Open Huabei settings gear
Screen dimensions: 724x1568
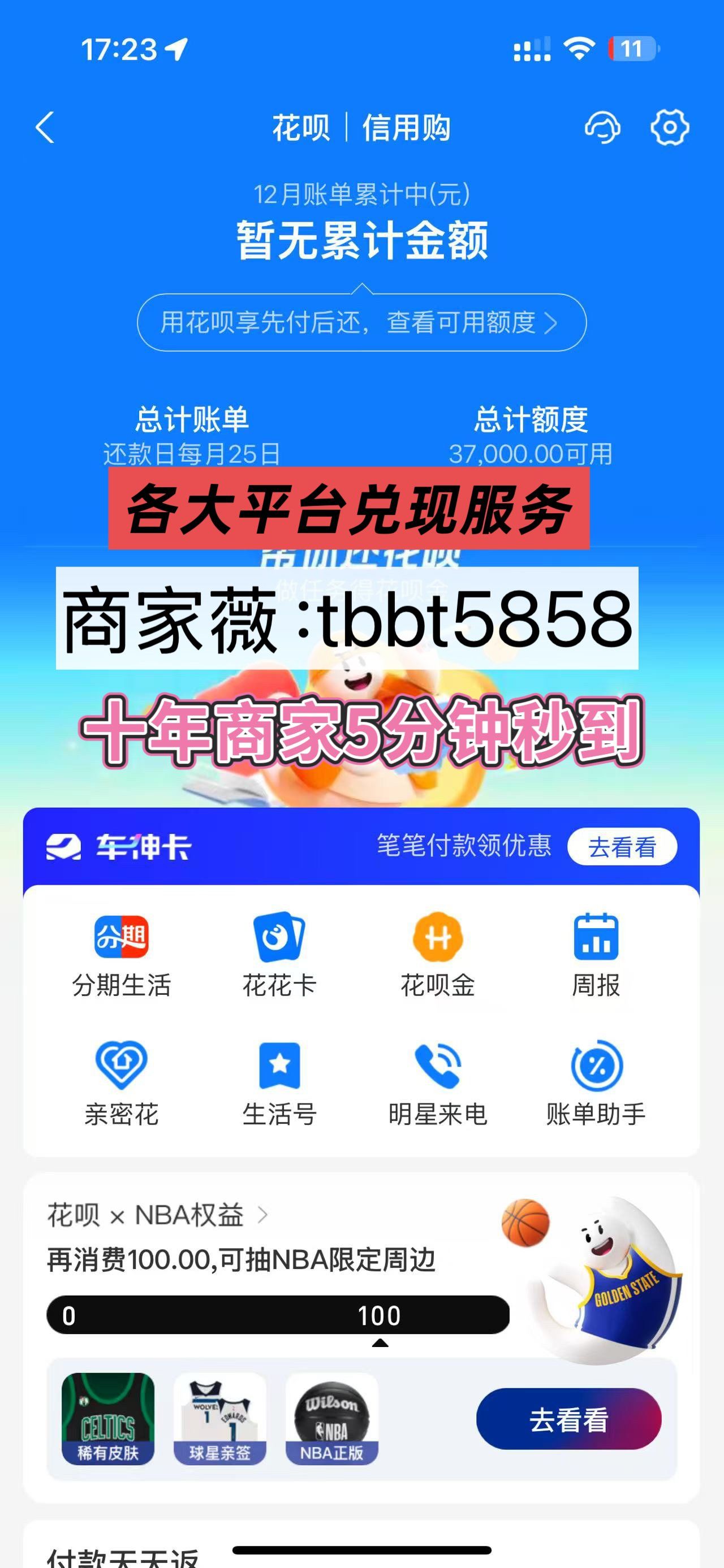669,128
